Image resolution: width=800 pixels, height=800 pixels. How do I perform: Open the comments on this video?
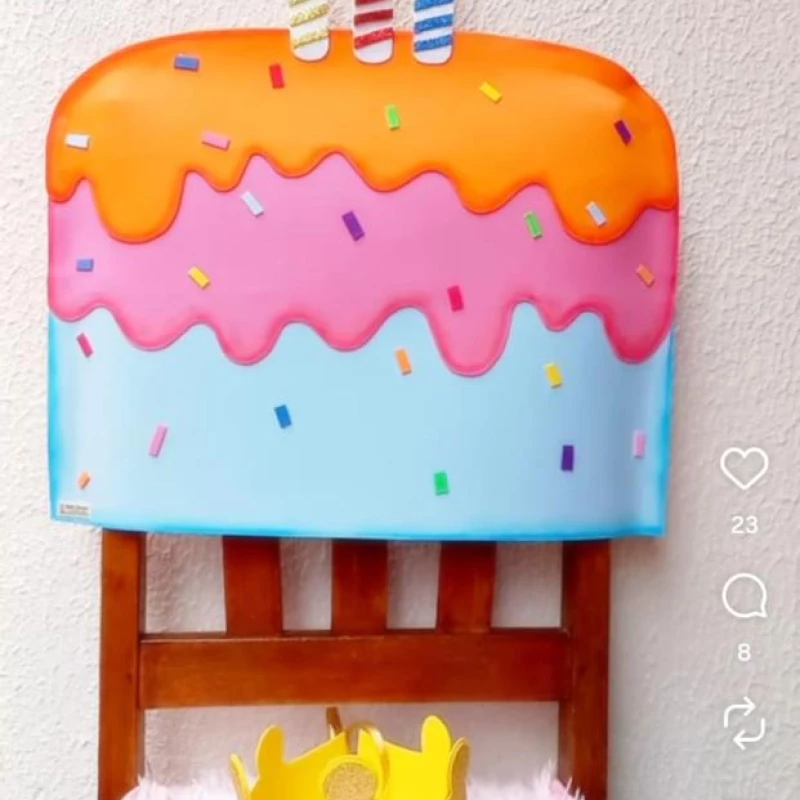[x=744, y=597]
